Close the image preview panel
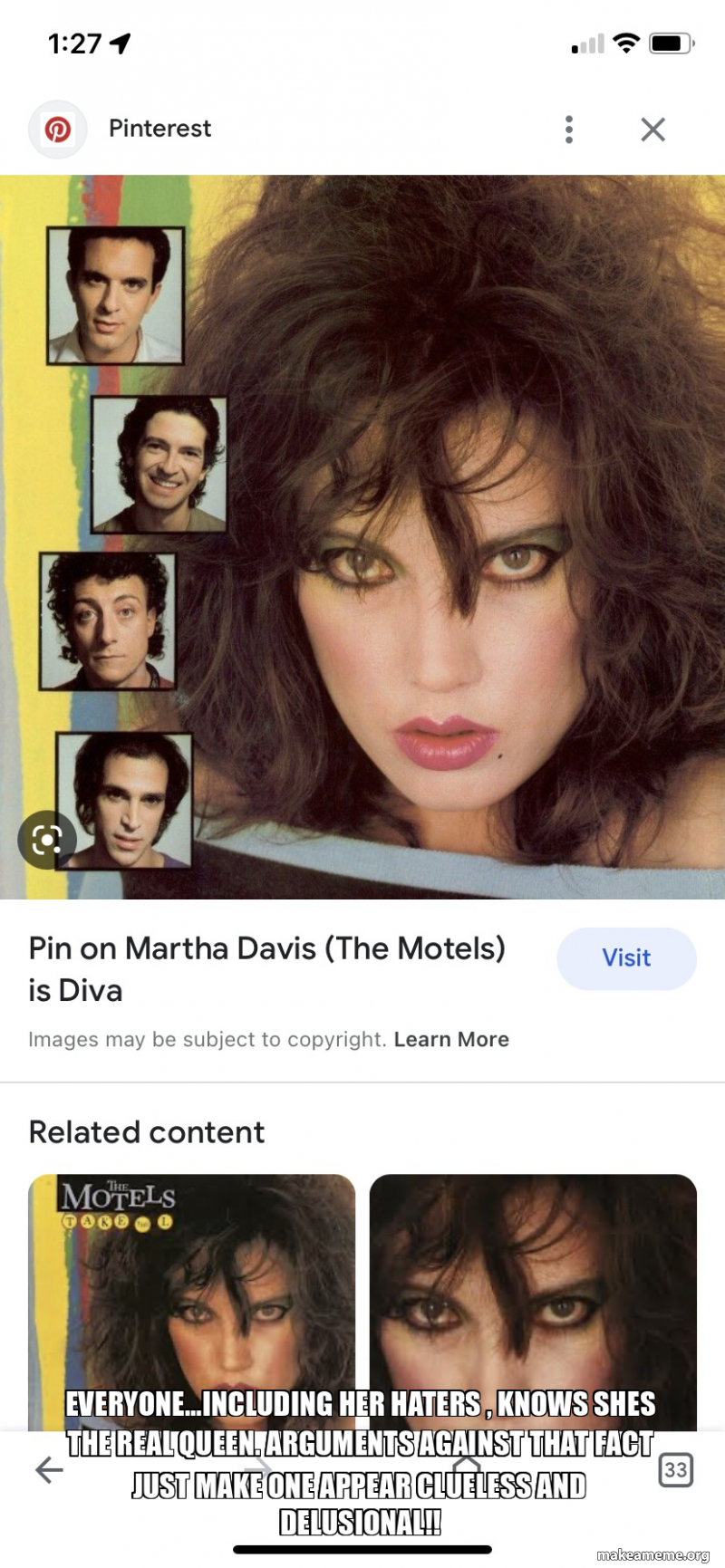 click(652, 130)
